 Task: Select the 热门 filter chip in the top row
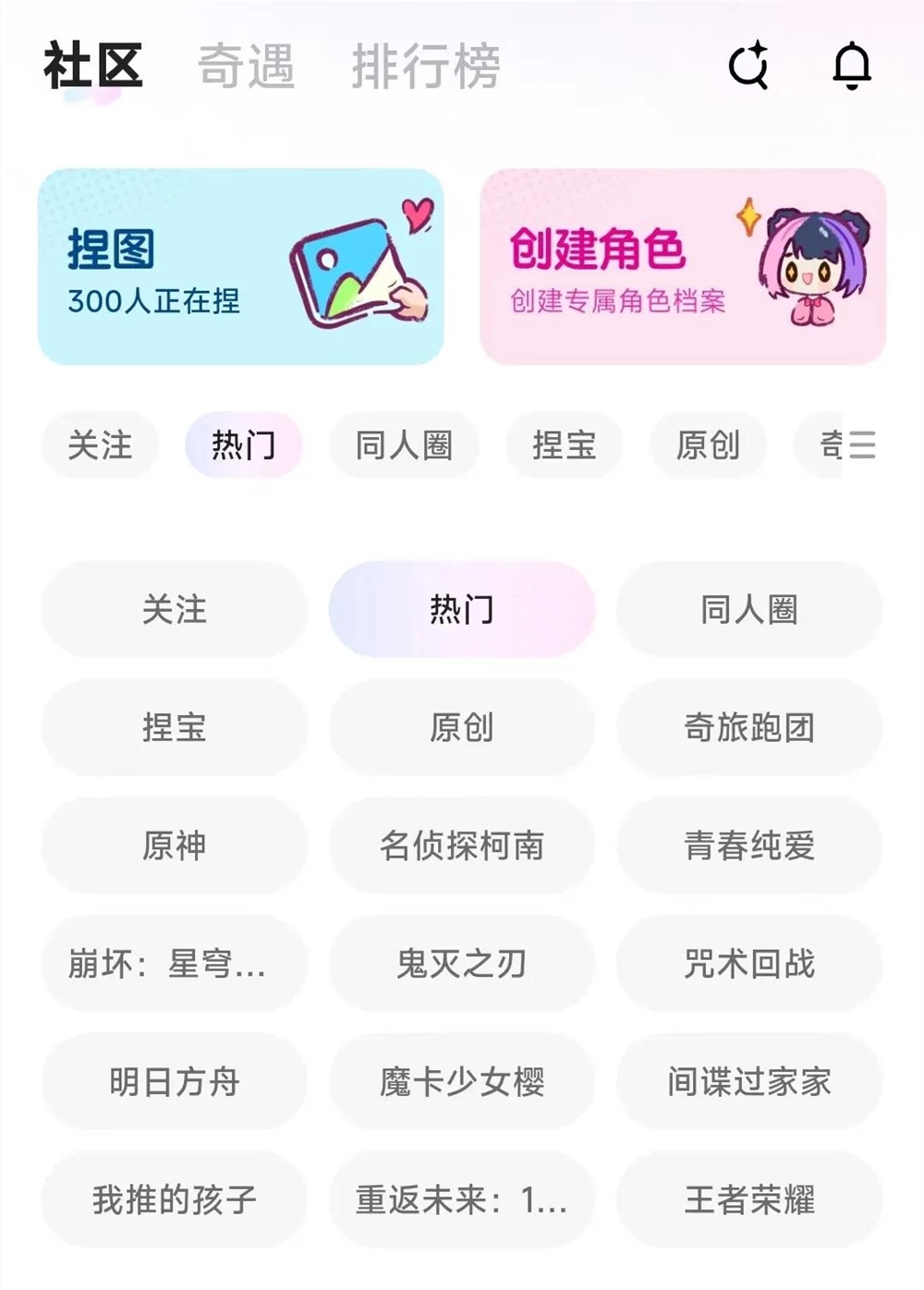[x=244, y=445]
